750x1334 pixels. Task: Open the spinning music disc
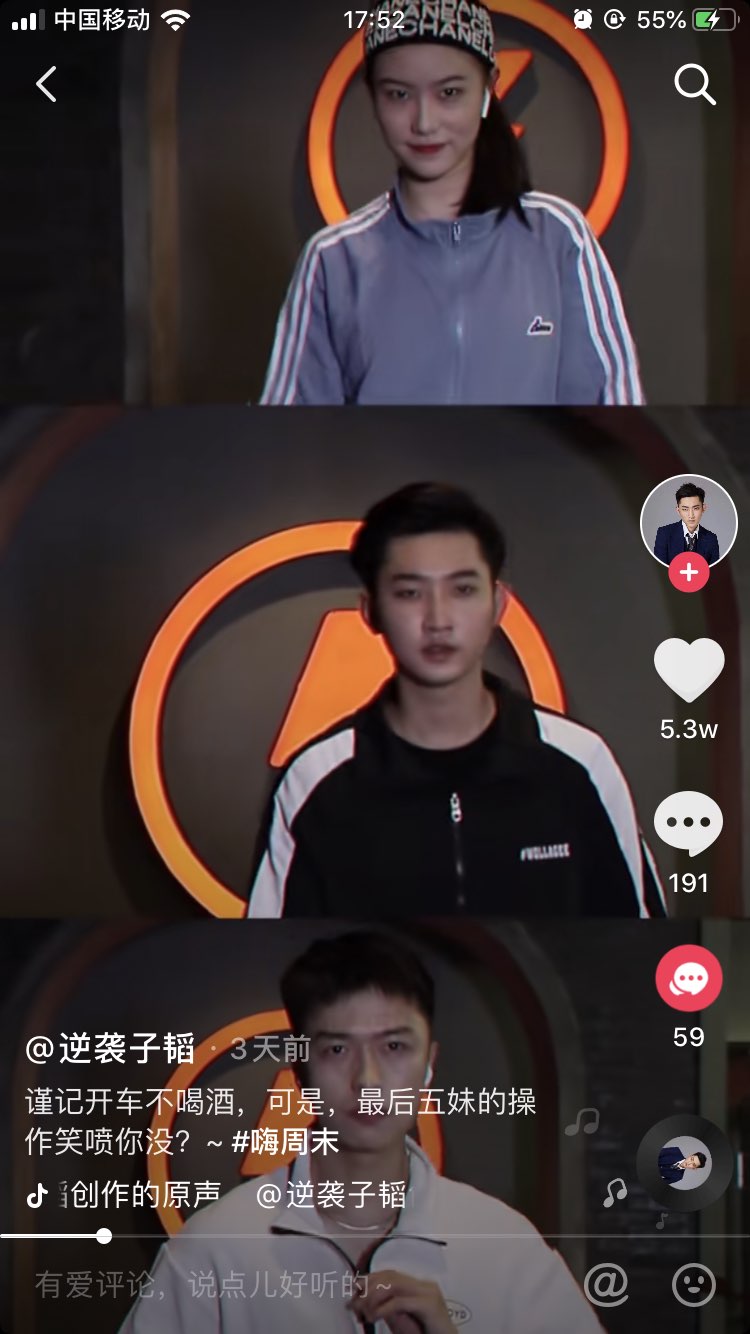point(684,1162)
